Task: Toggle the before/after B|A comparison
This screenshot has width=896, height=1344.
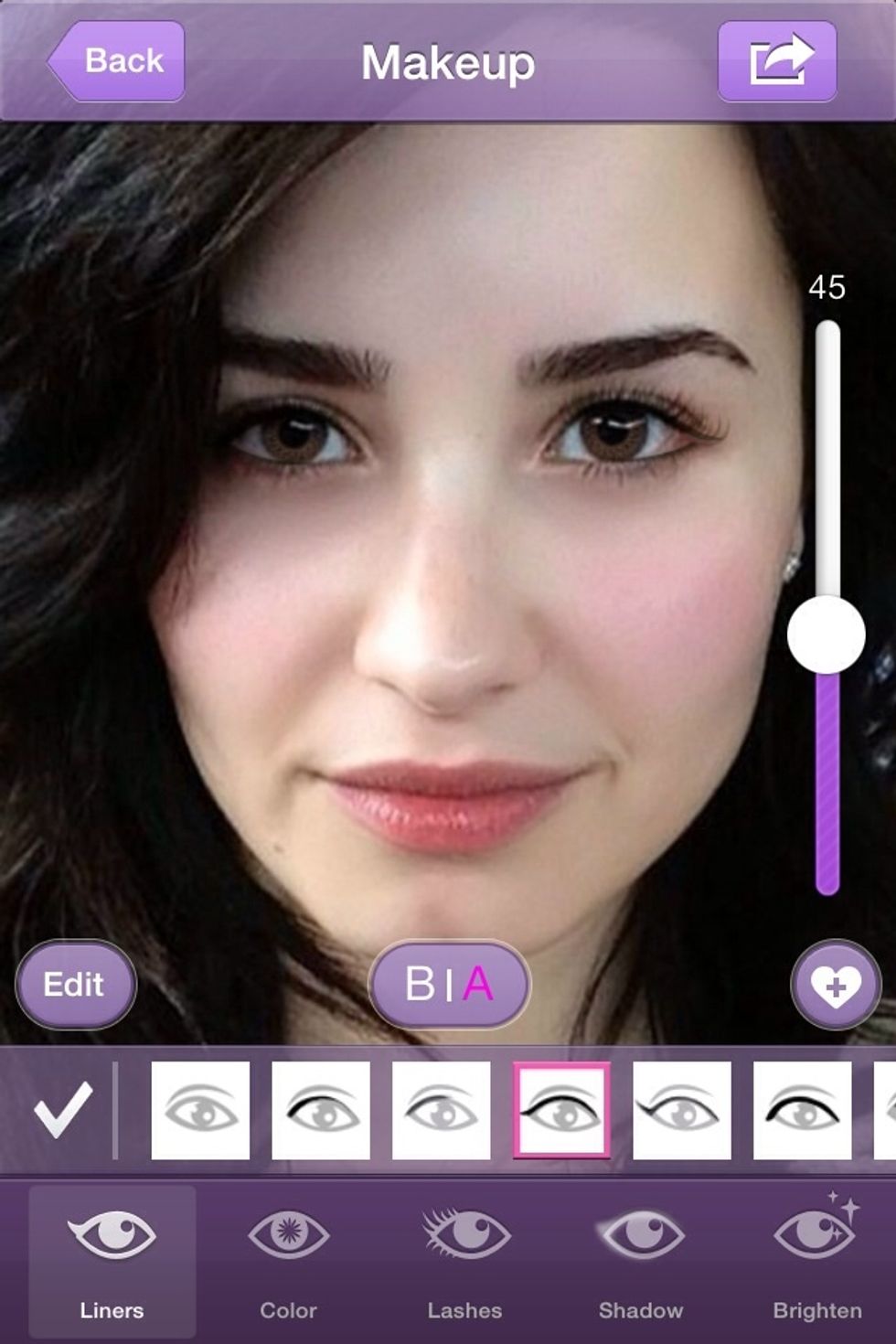Action: [449, 984]
